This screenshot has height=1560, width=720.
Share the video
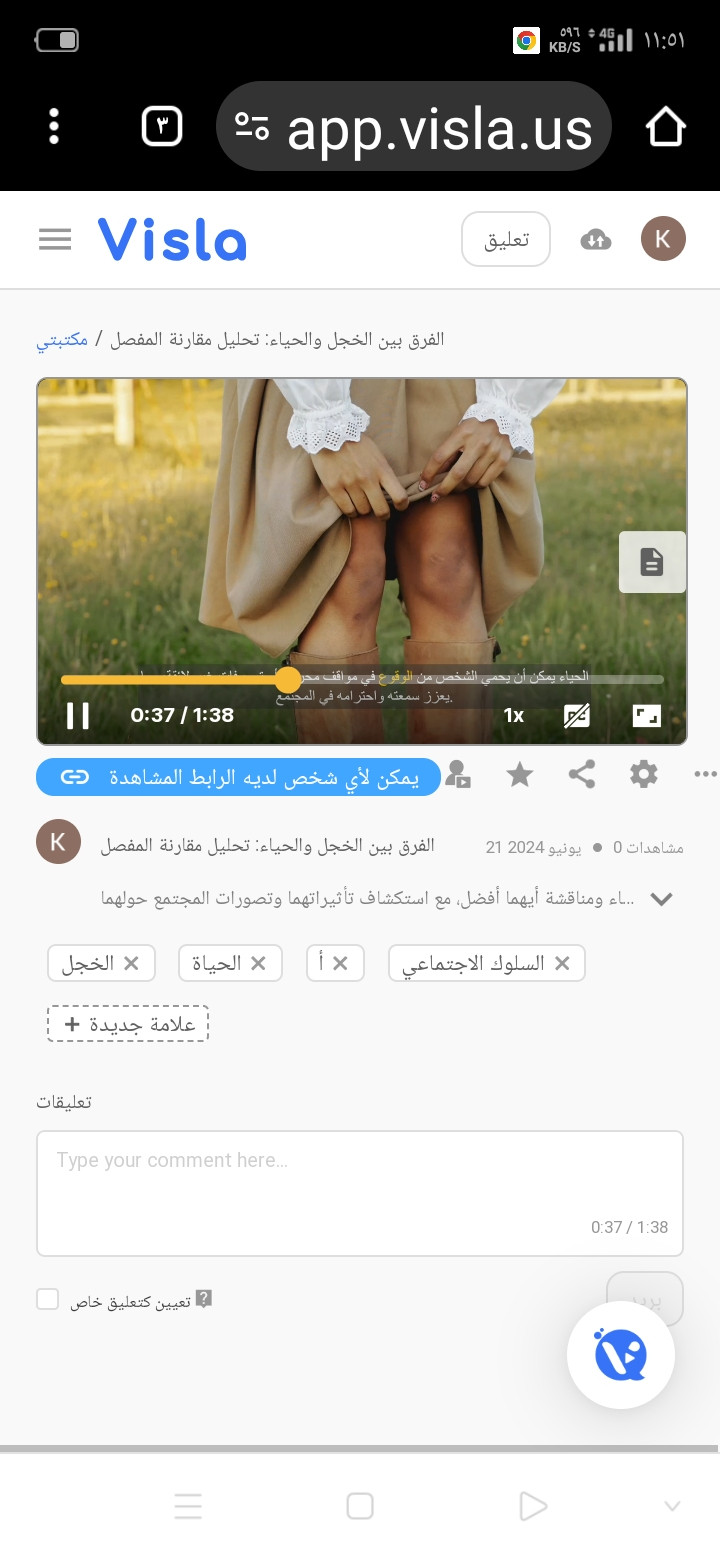[581, 775]
